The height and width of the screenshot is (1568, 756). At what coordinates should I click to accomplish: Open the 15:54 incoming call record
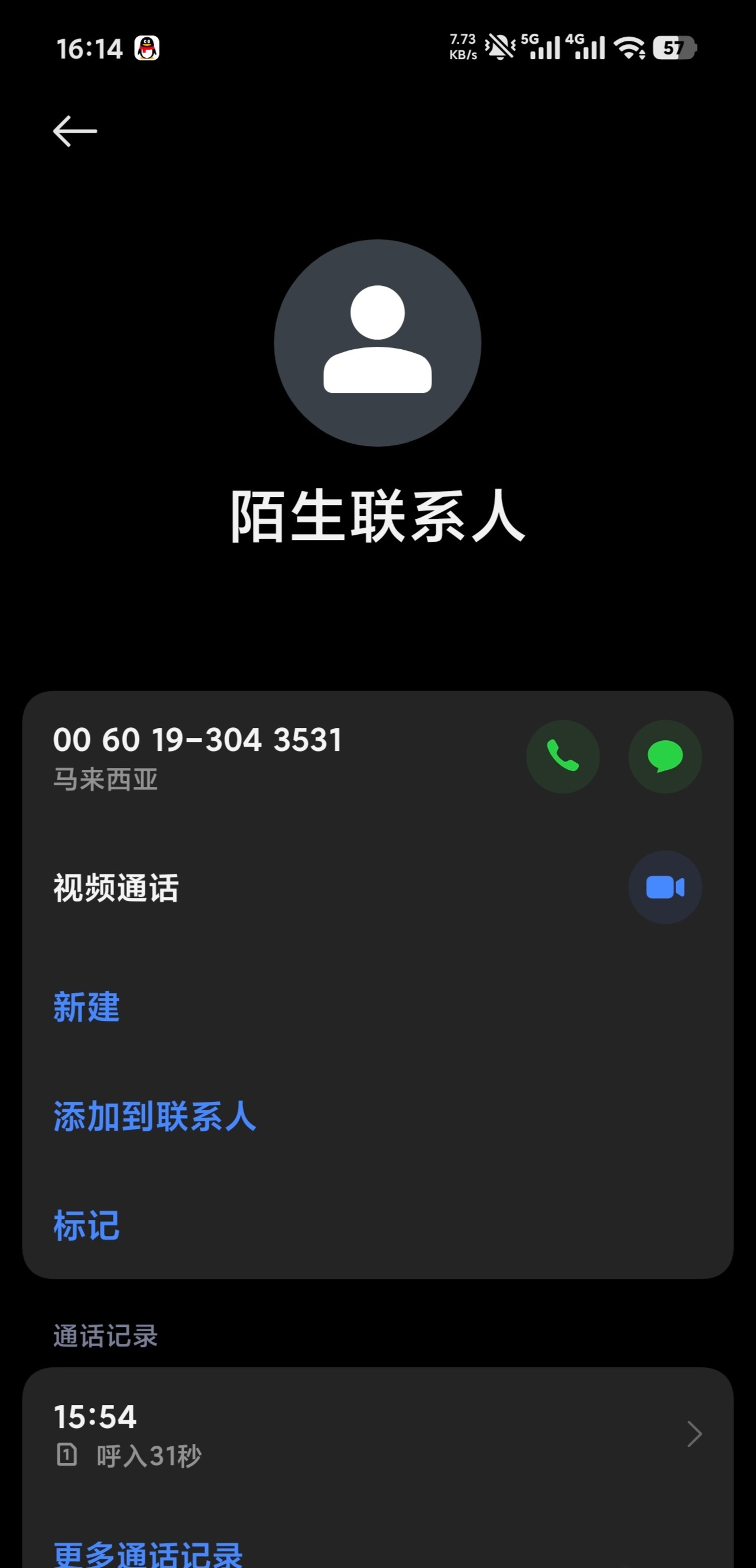point(378,1434)
